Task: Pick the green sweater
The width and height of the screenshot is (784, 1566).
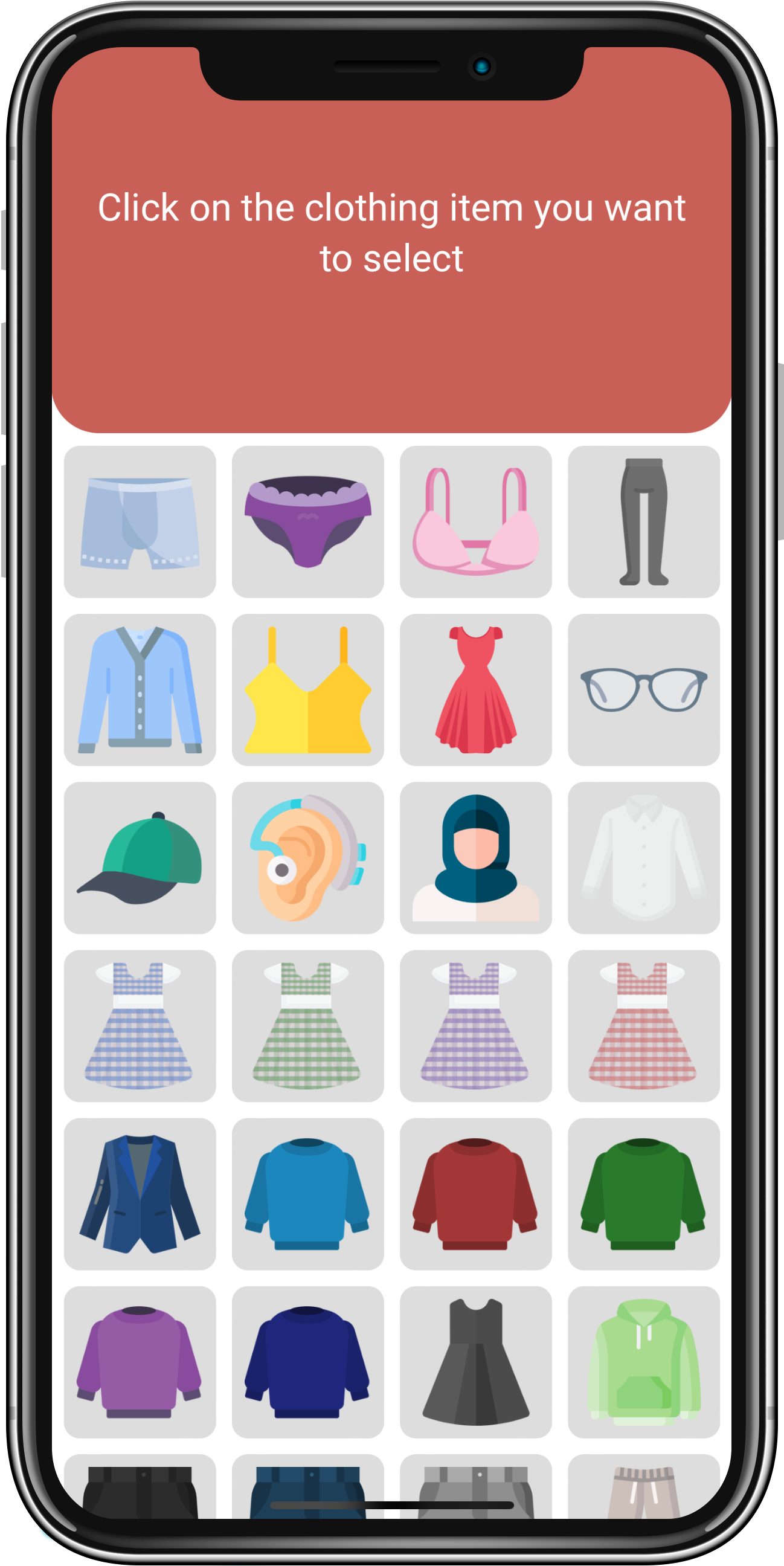Action: click(643, 1193)
